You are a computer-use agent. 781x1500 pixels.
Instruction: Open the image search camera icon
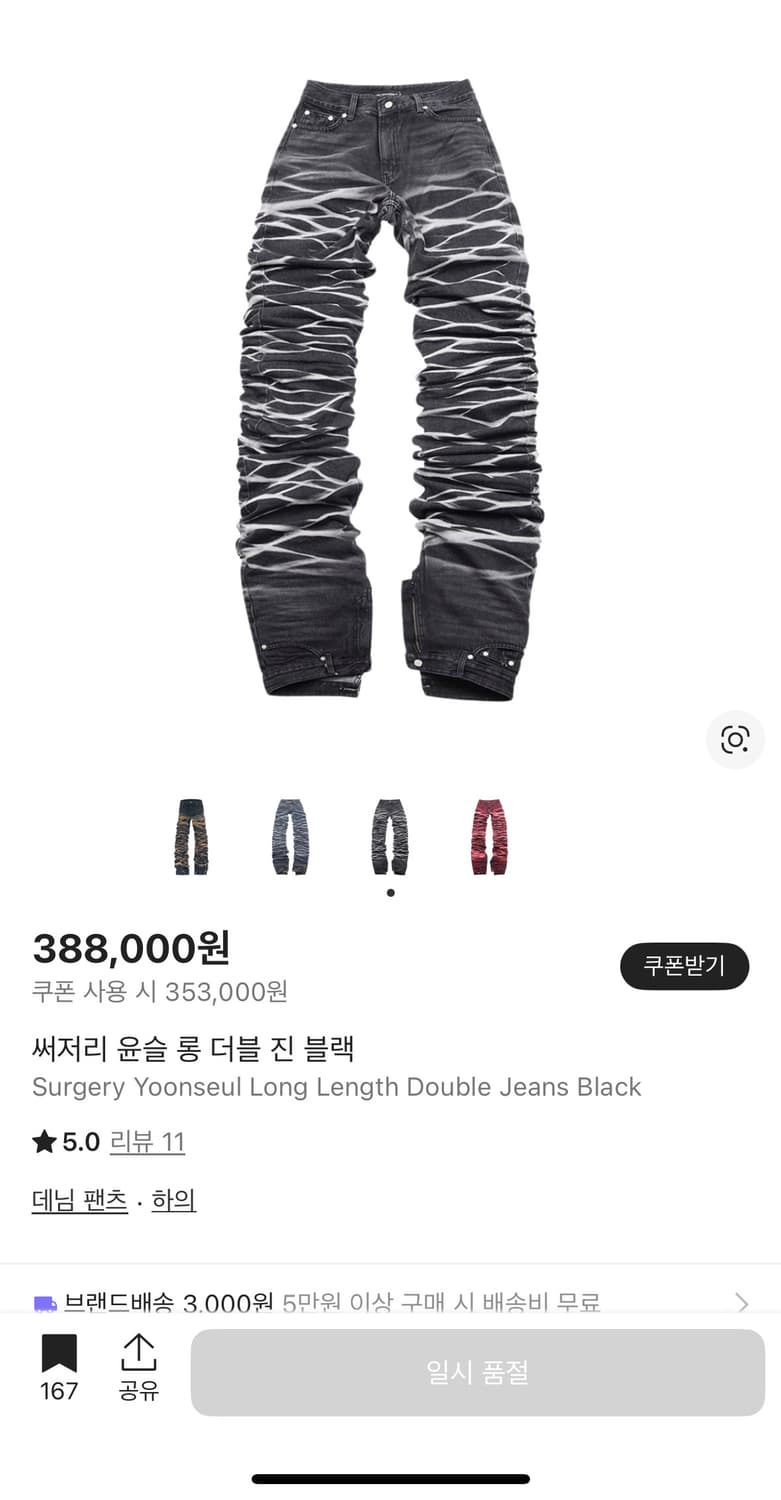[x=735, y=740]
